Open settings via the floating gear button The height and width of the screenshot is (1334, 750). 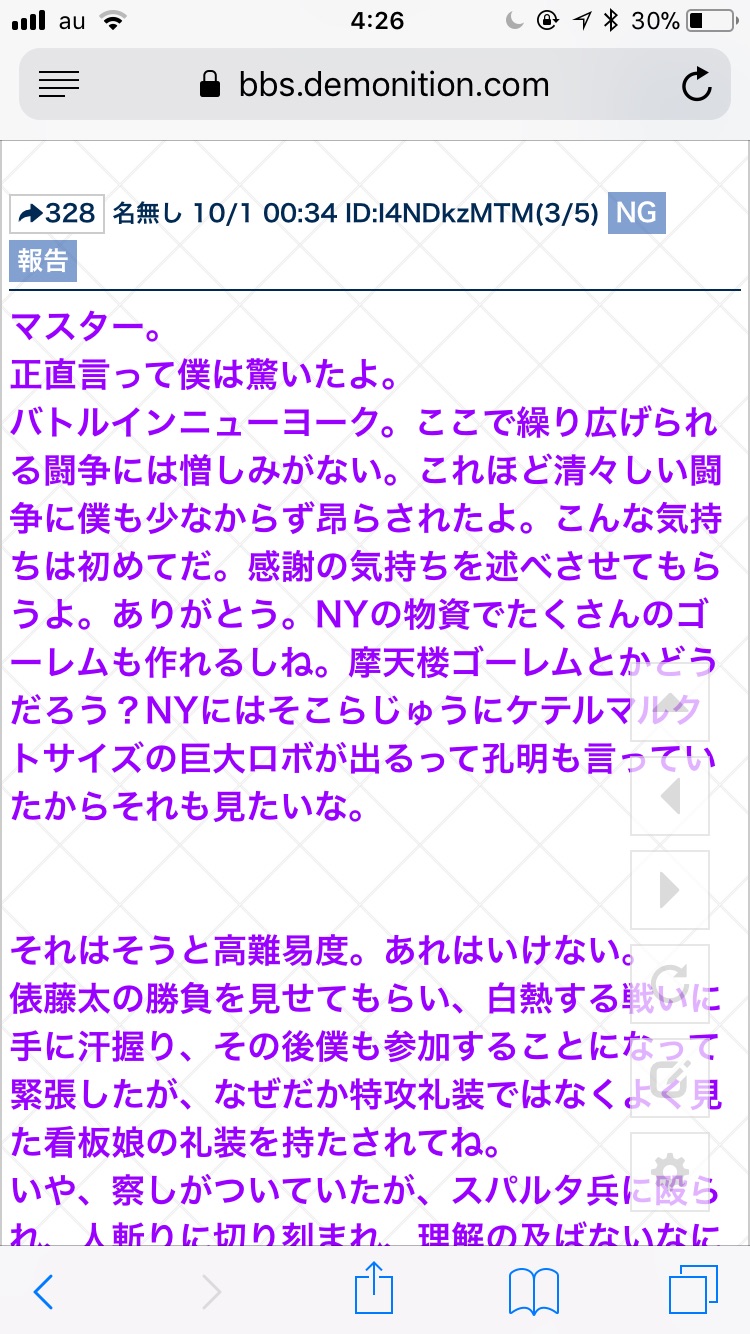(669, 1172)
